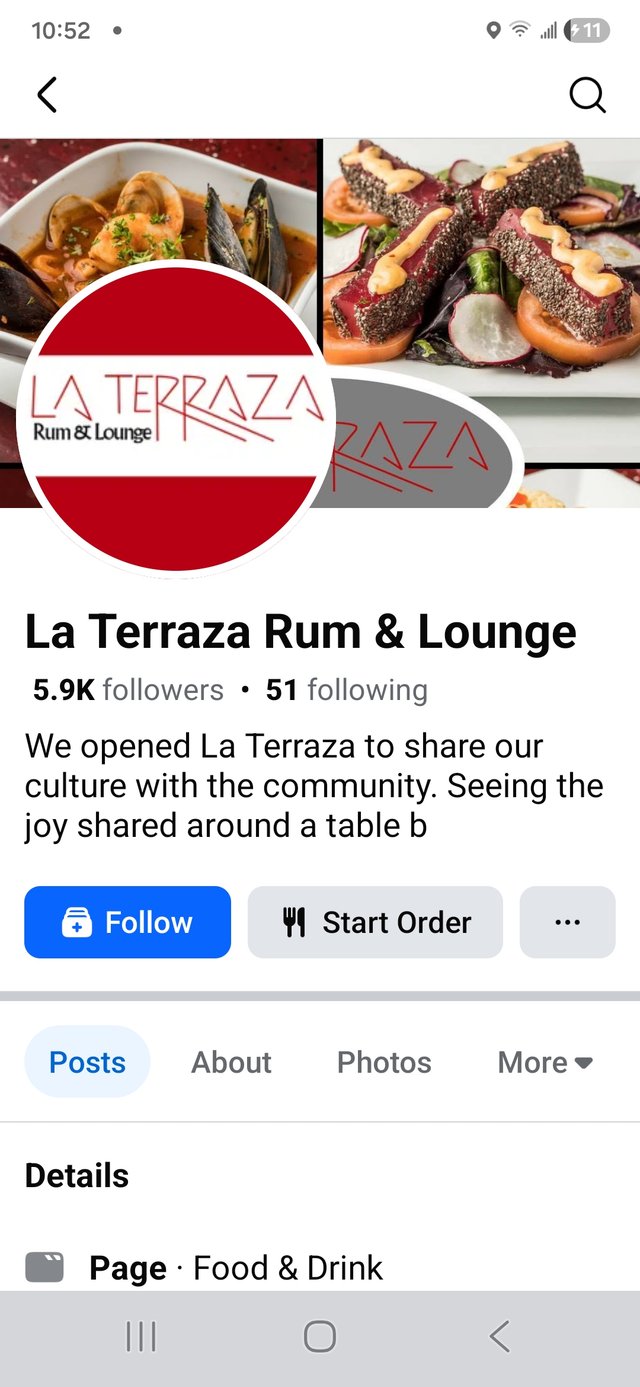Image resolution: width=640 pixels, height=1387 pixels.
Task: View the La Terraza profile picture
Action: click(177, 416)
